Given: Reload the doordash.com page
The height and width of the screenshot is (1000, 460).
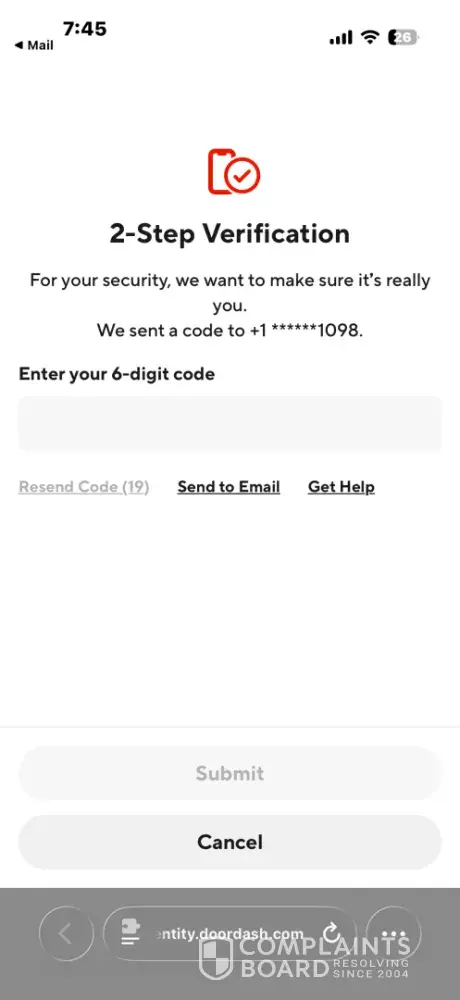Looking at the screenshot, I should [332, 934].
